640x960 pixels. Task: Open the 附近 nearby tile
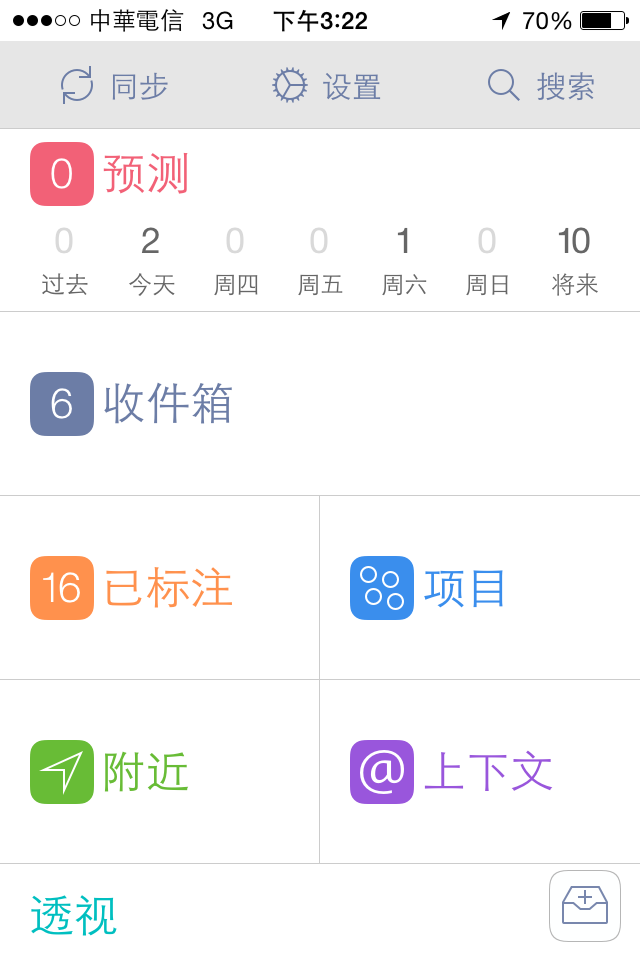[159, 771]
